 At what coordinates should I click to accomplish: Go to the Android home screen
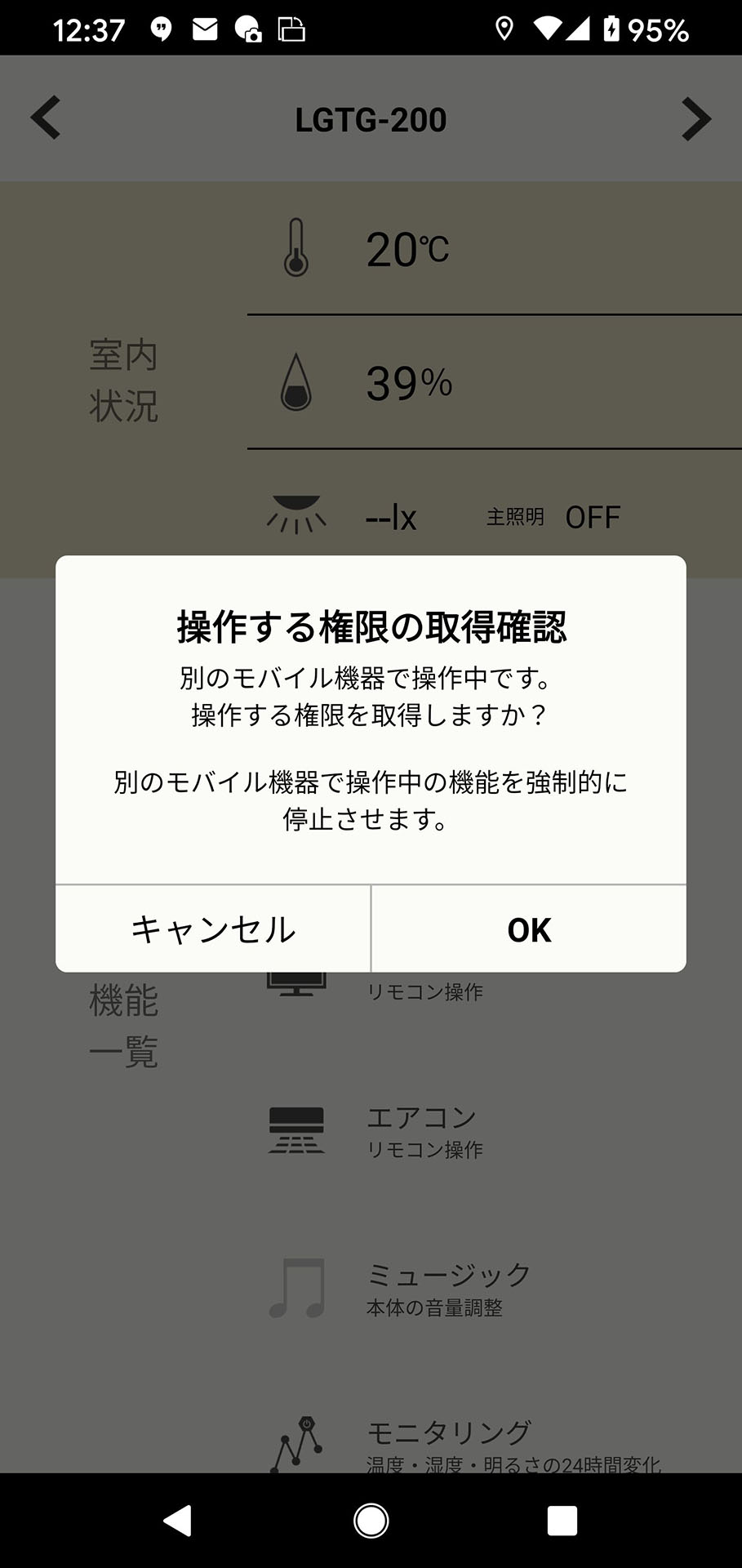(x=371, y=1521)
